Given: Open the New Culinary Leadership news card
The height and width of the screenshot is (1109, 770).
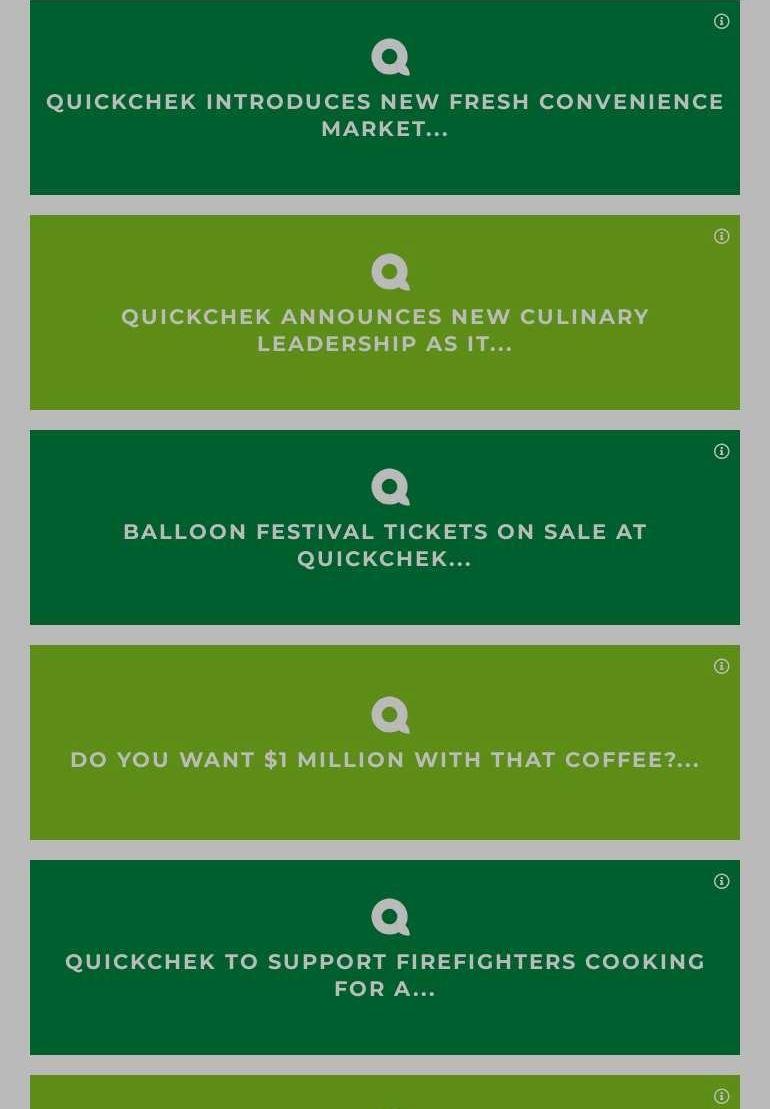Looking at the screenshot, I should (x=385, y=330).
